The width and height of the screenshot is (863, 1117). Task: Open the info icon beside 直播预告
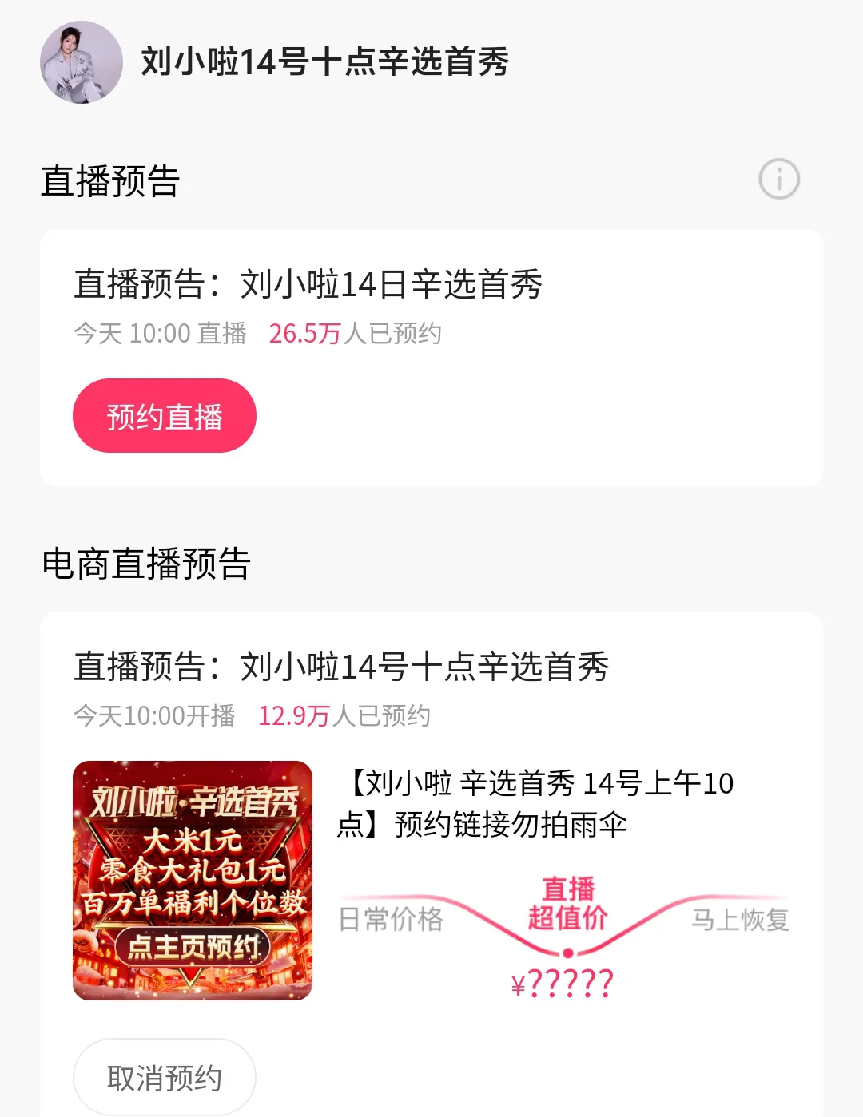pos(779,180)
